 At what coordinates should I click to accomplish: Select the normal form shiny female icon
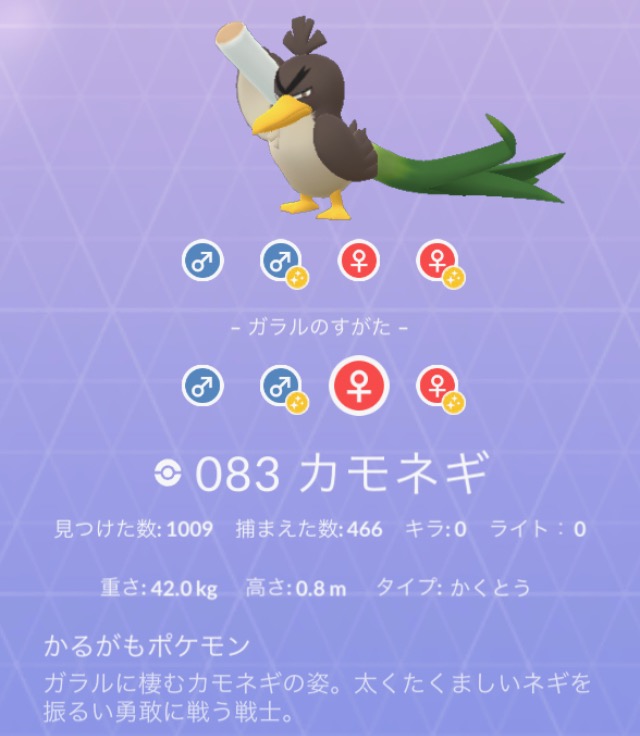coord(437,262)
